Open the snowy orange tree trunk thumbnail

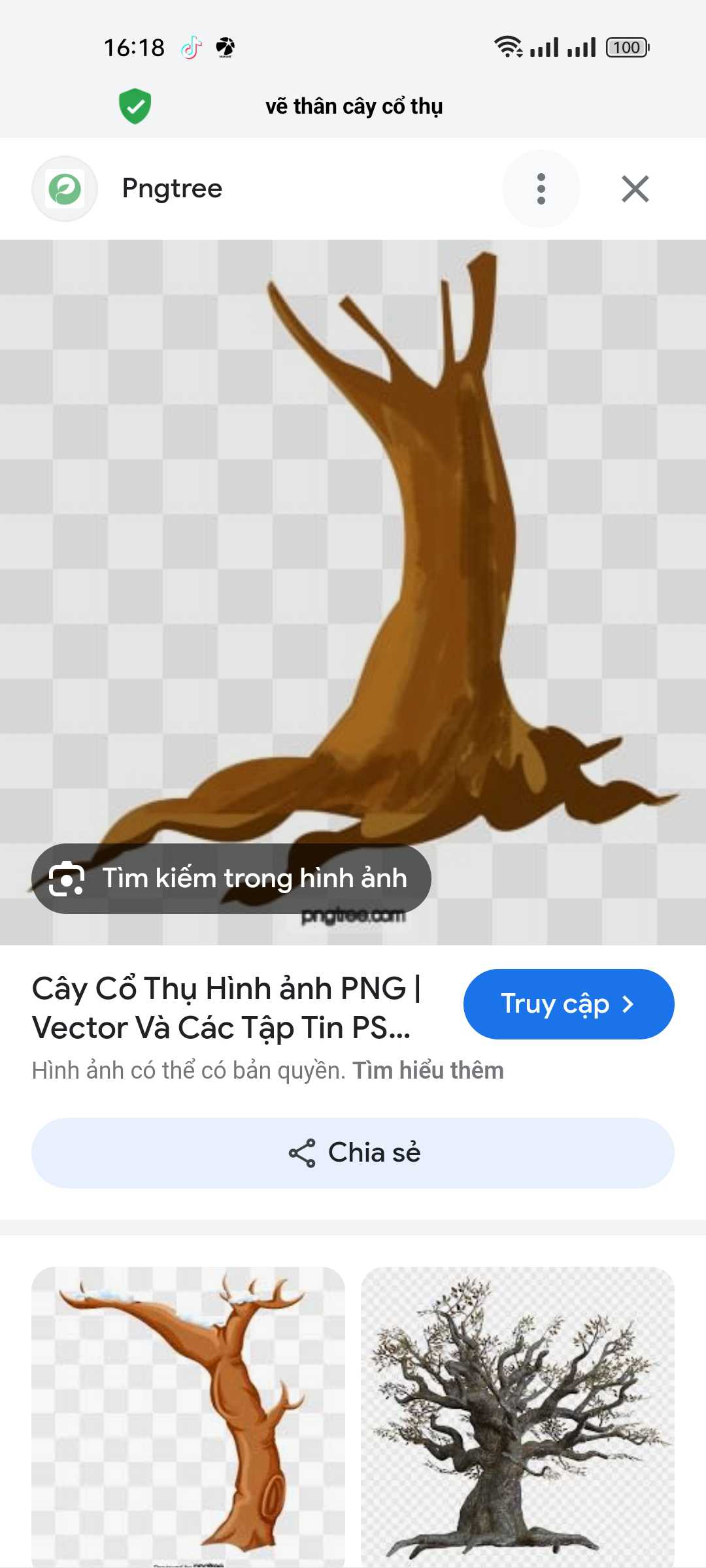click(188, 1414)
